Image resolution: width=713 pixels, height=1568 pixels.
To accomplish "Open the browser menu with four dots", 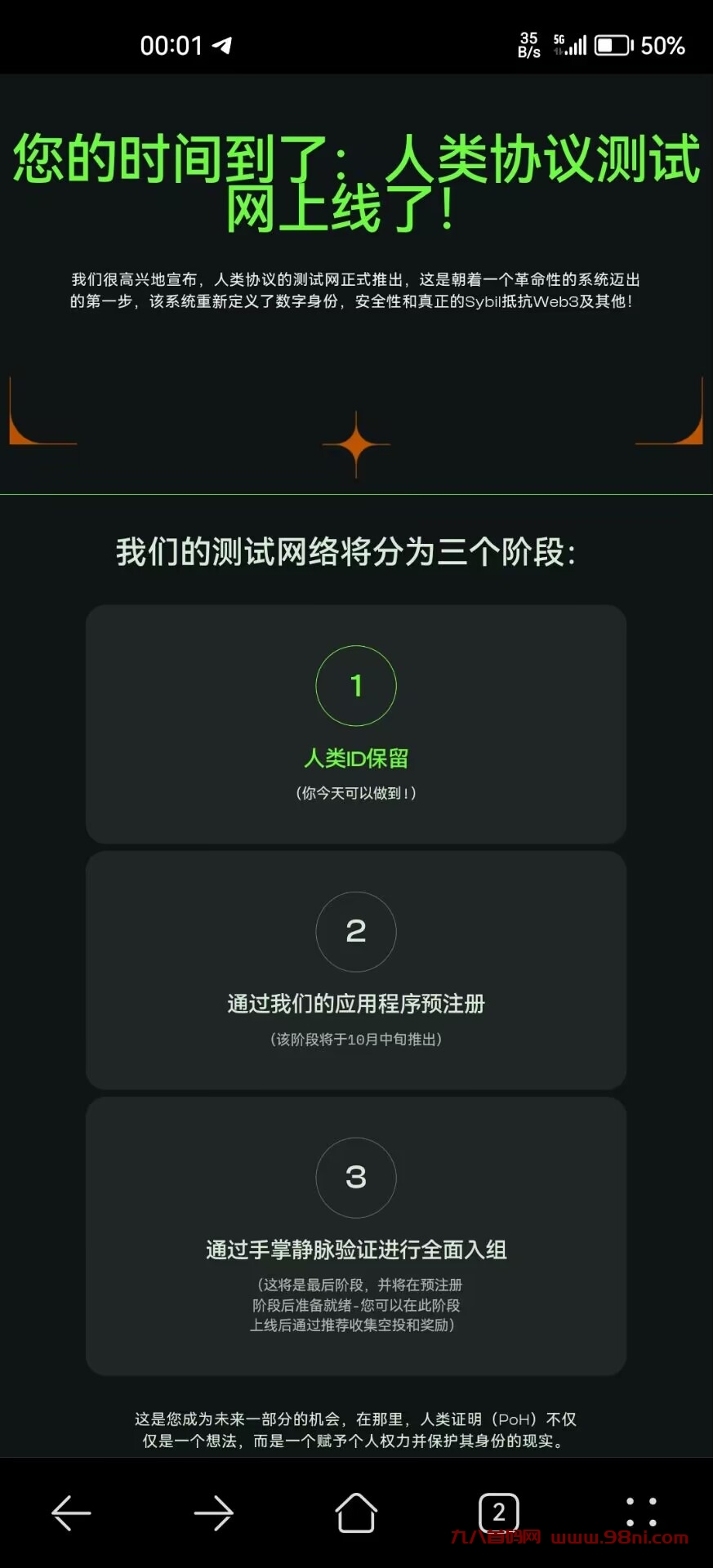I will pyautogui.click(x=641, y=1512).
